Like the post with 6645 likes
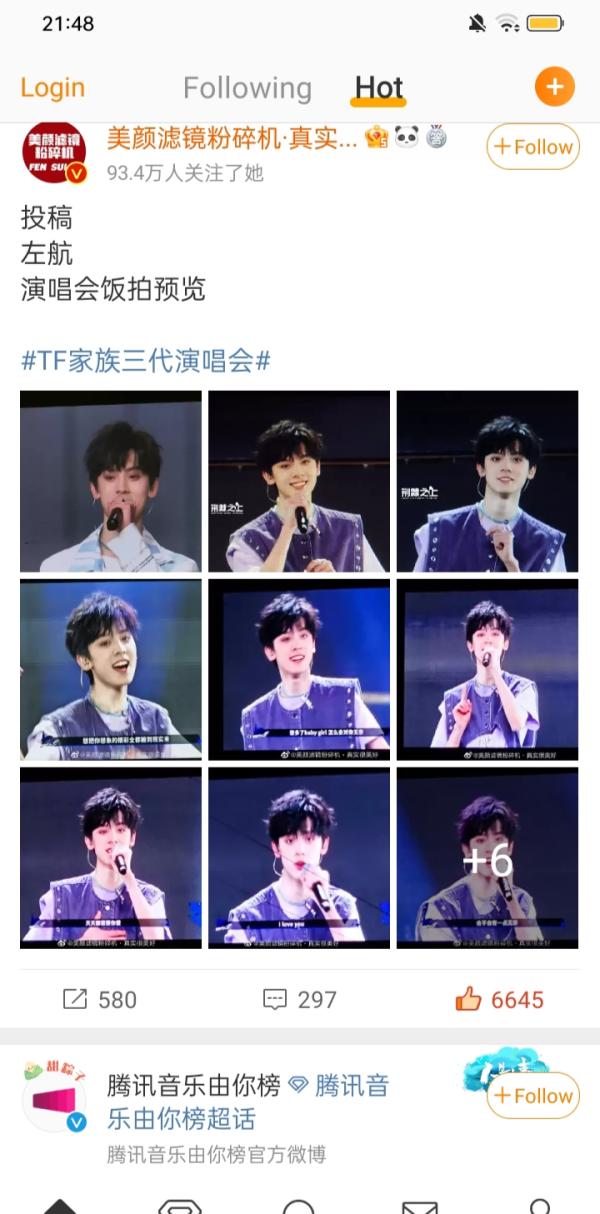The height and width of the screenshot is (1214, 600). coord(499,998)
